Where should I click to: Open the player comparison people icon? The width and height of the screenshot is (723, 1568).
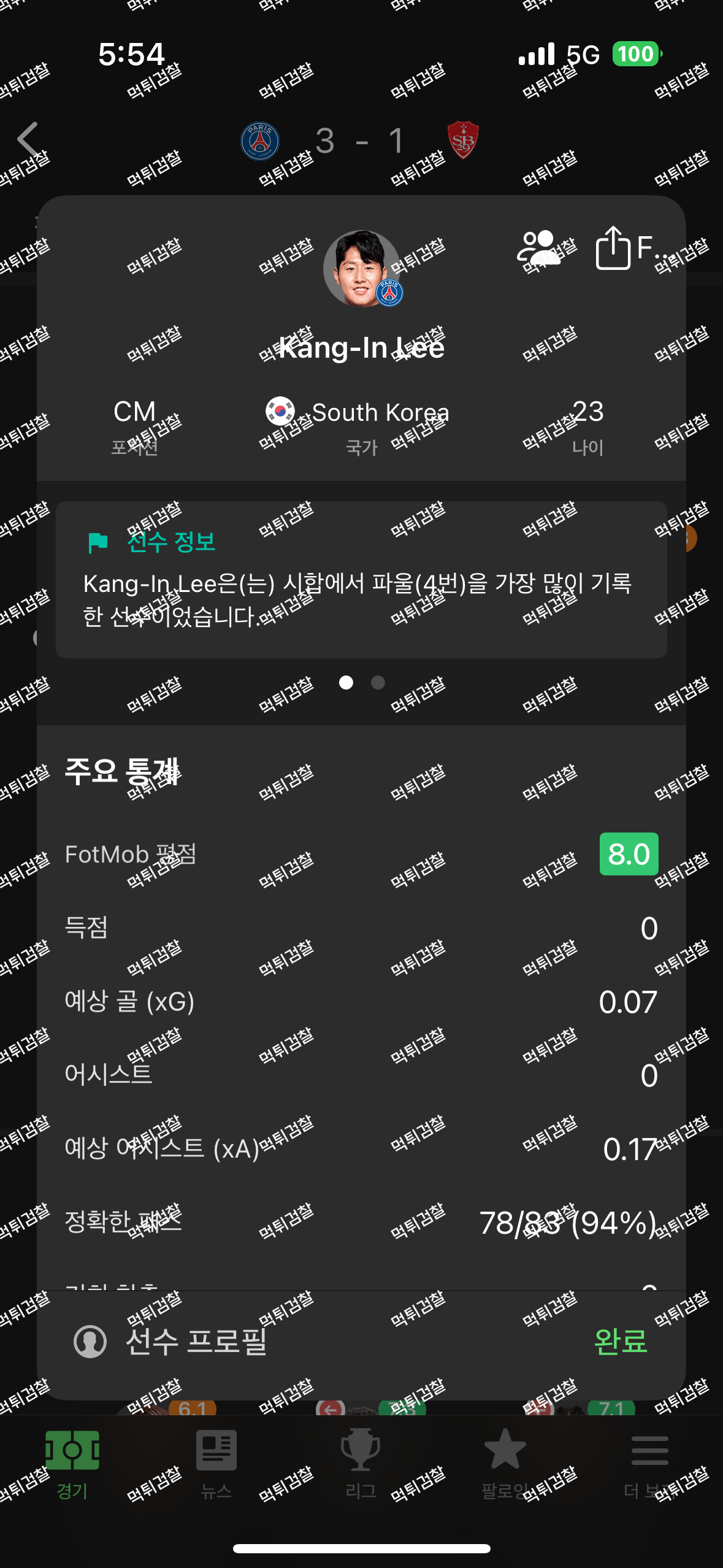tap(538, 248)
